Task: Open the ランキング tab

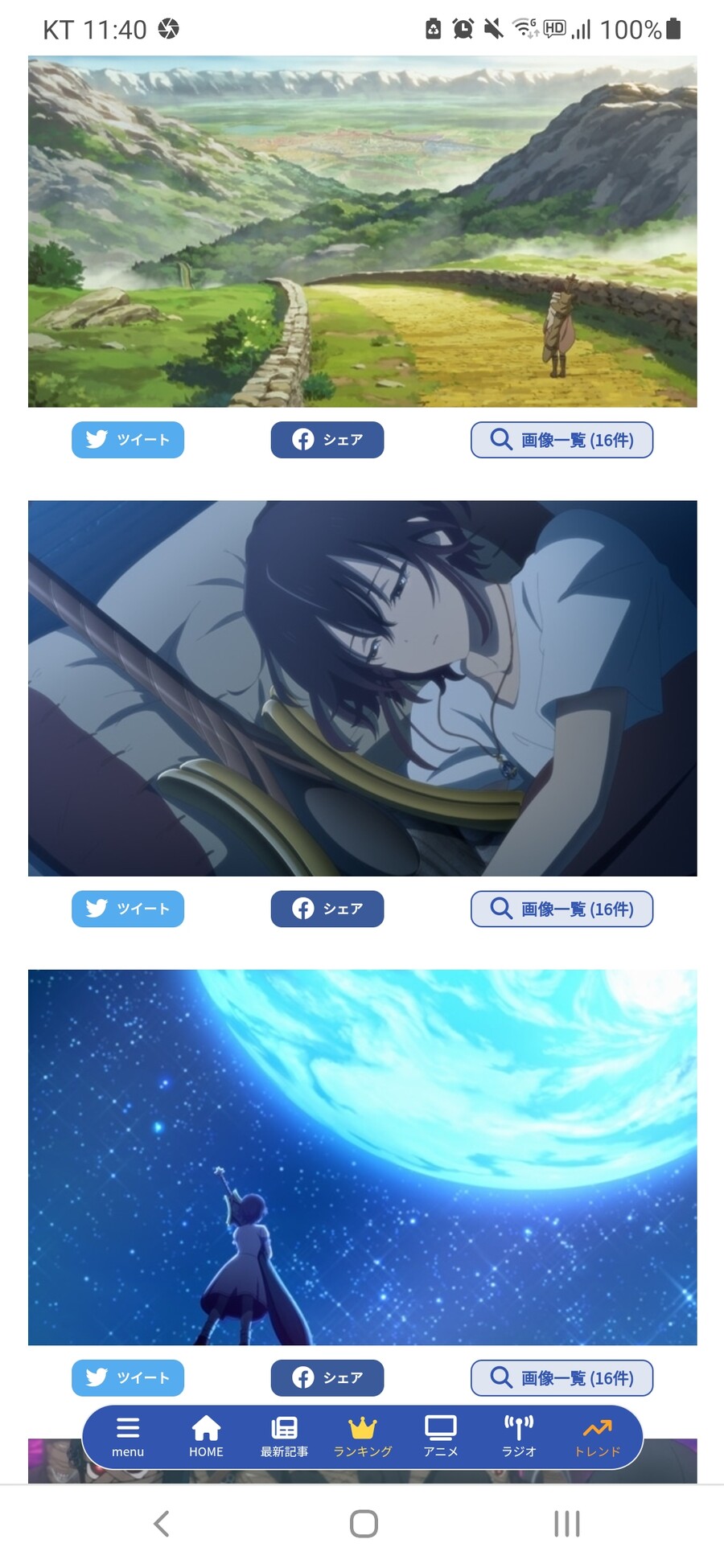Action: [x=363, y=1437]
